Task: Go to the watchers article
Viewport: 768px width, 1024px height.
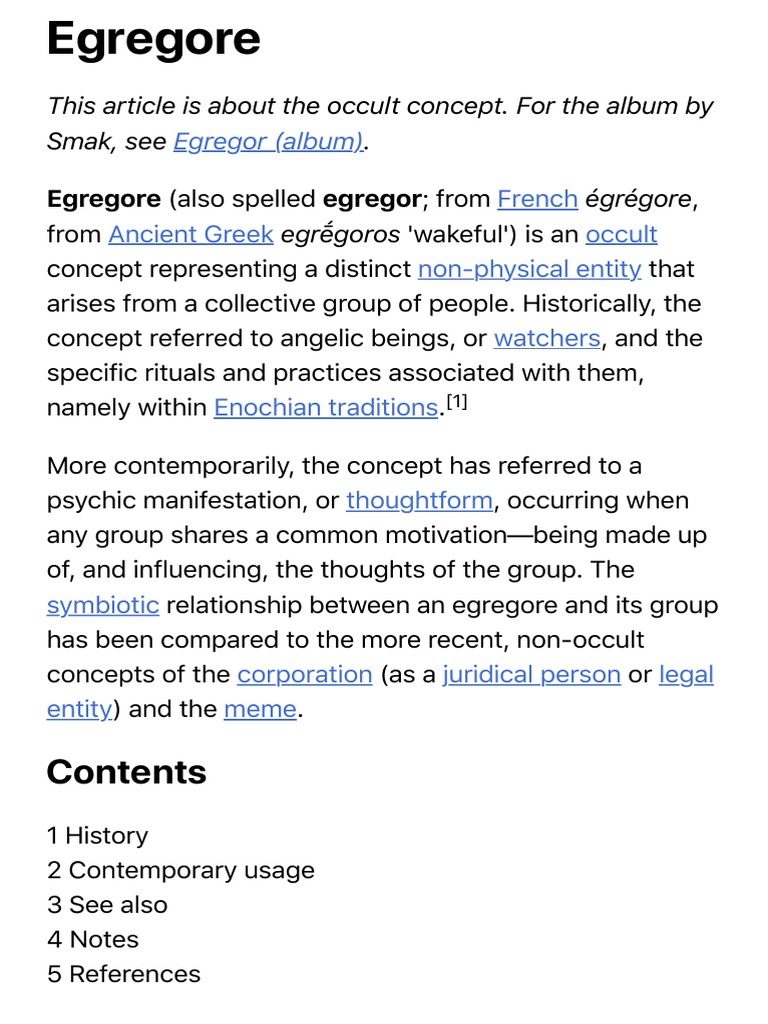Action: click(547, 338)
